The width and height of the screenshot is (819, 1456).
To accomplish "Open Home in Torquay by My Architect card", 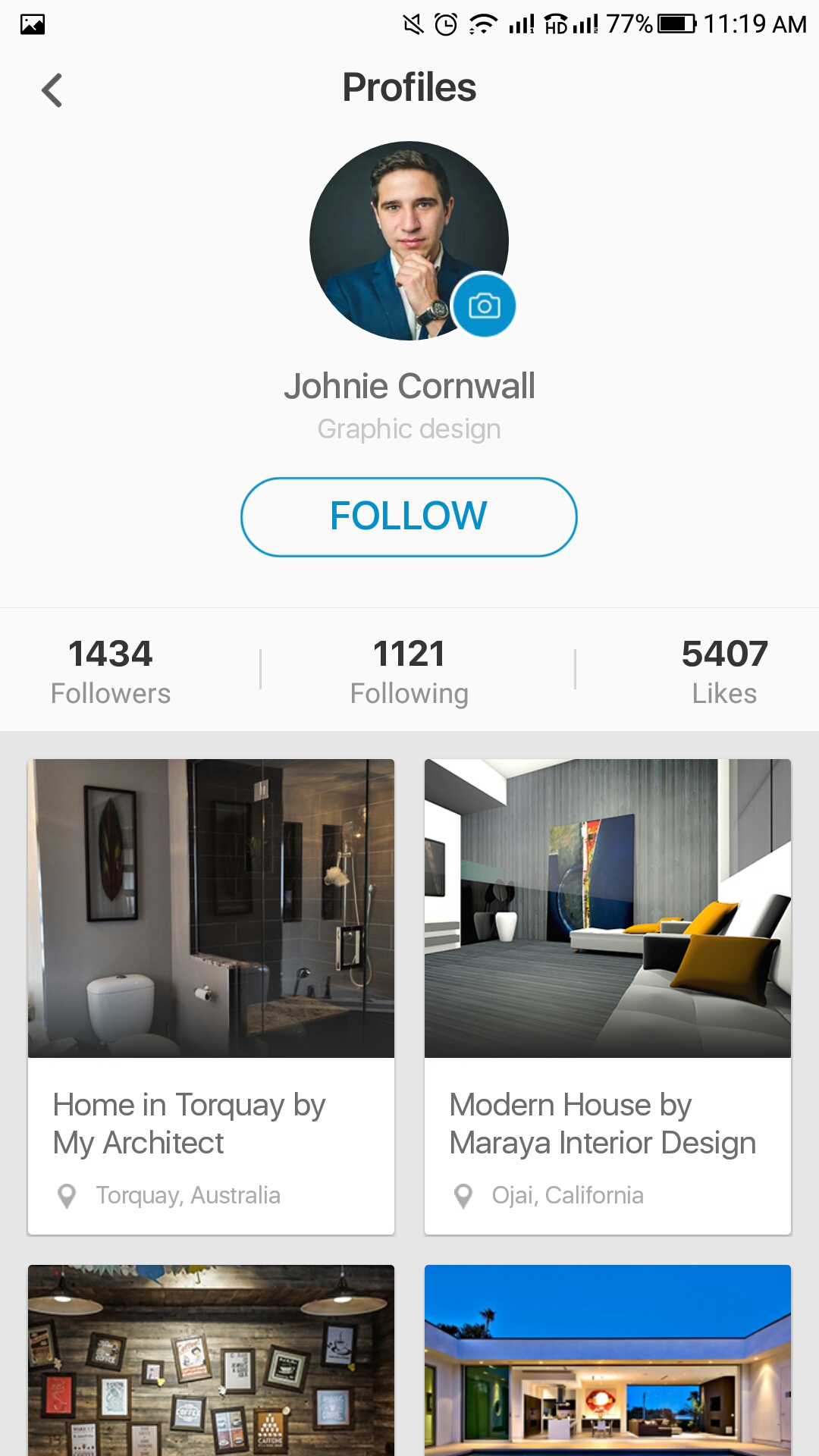I will click(211, 995).
